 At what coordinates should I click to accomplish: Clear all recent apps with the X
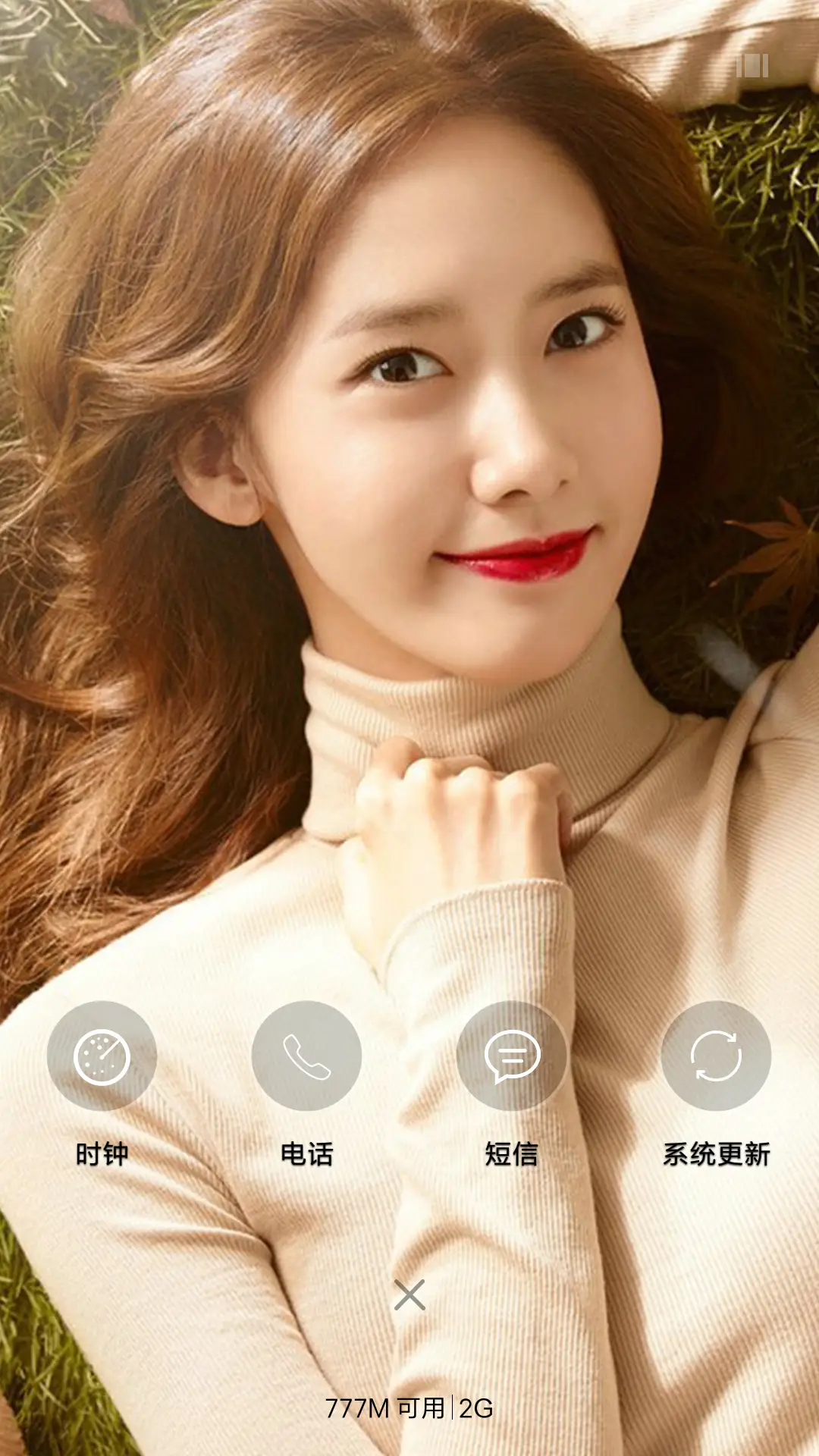[x=409, y=1294]
